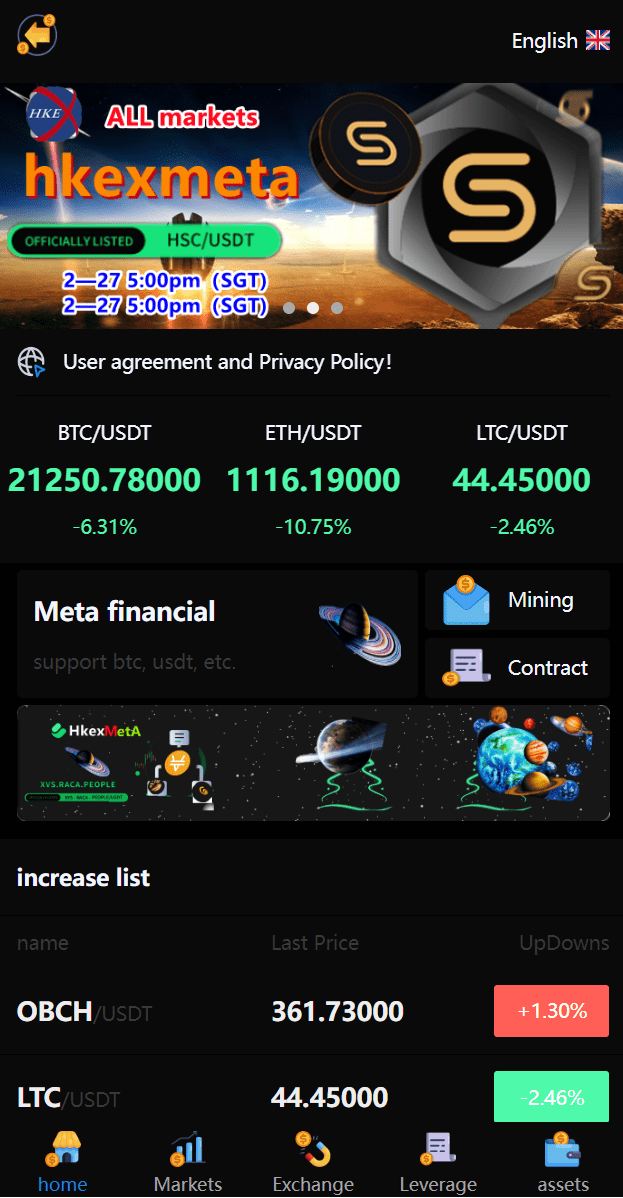View the BTC/USDT ticker
The image size is (623, 1198).
105,479
